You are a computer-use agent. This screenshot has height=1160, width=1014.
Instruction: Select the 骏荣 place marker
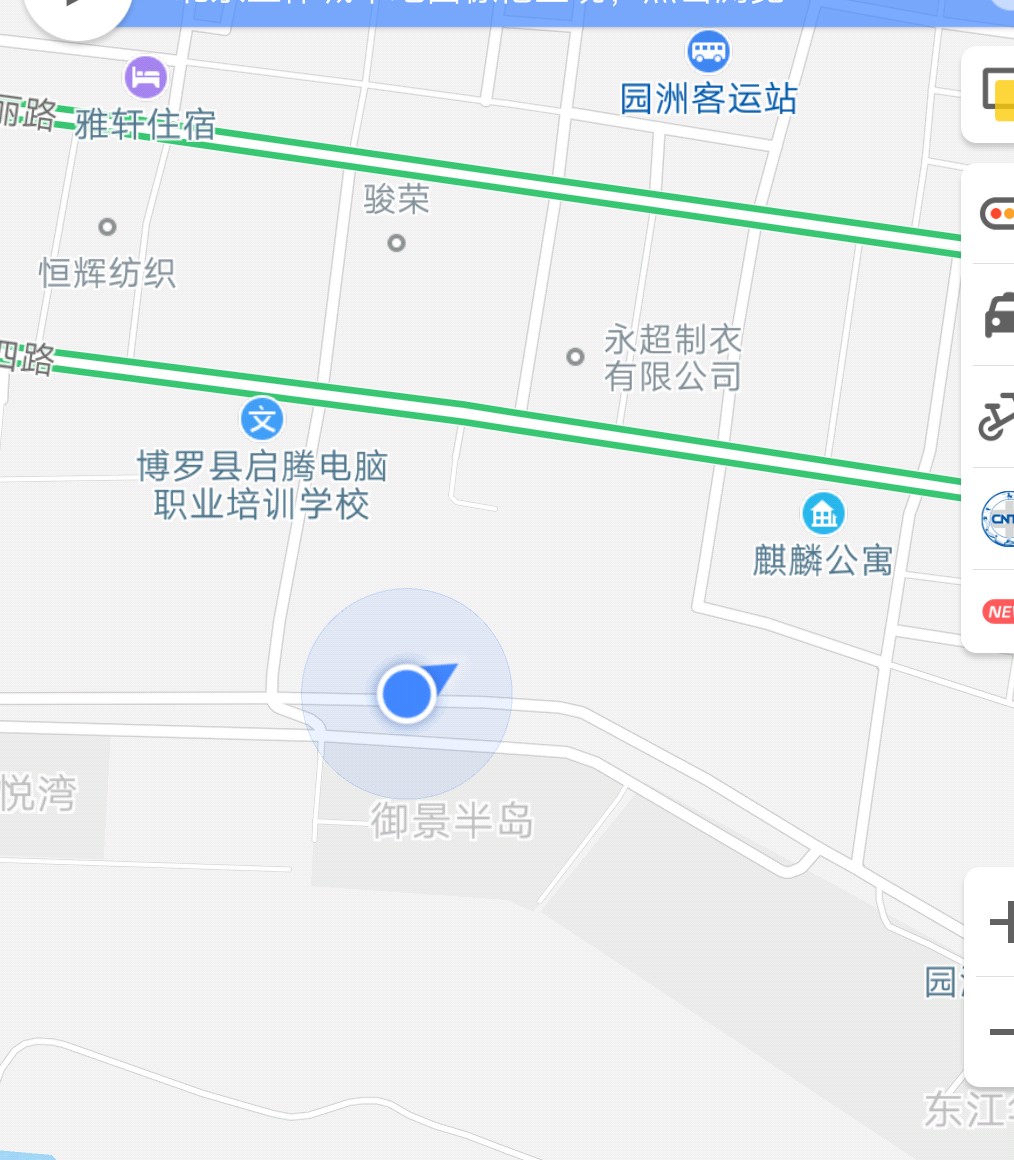tap(397, 242)
